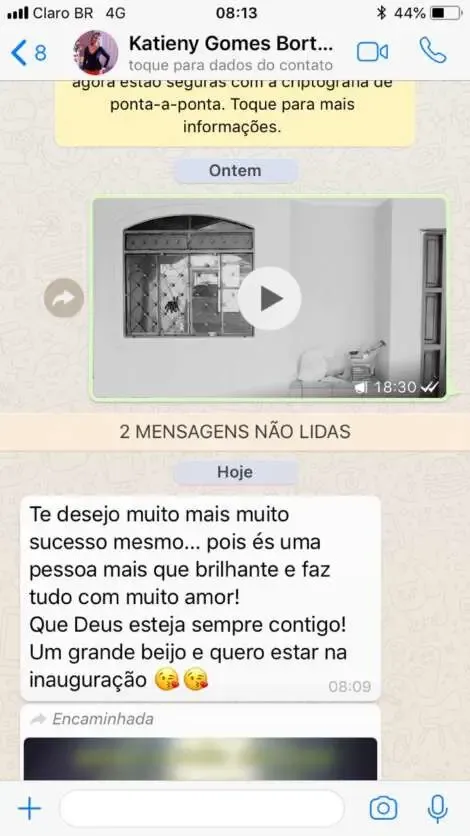Start a video call

click(372, 52)
